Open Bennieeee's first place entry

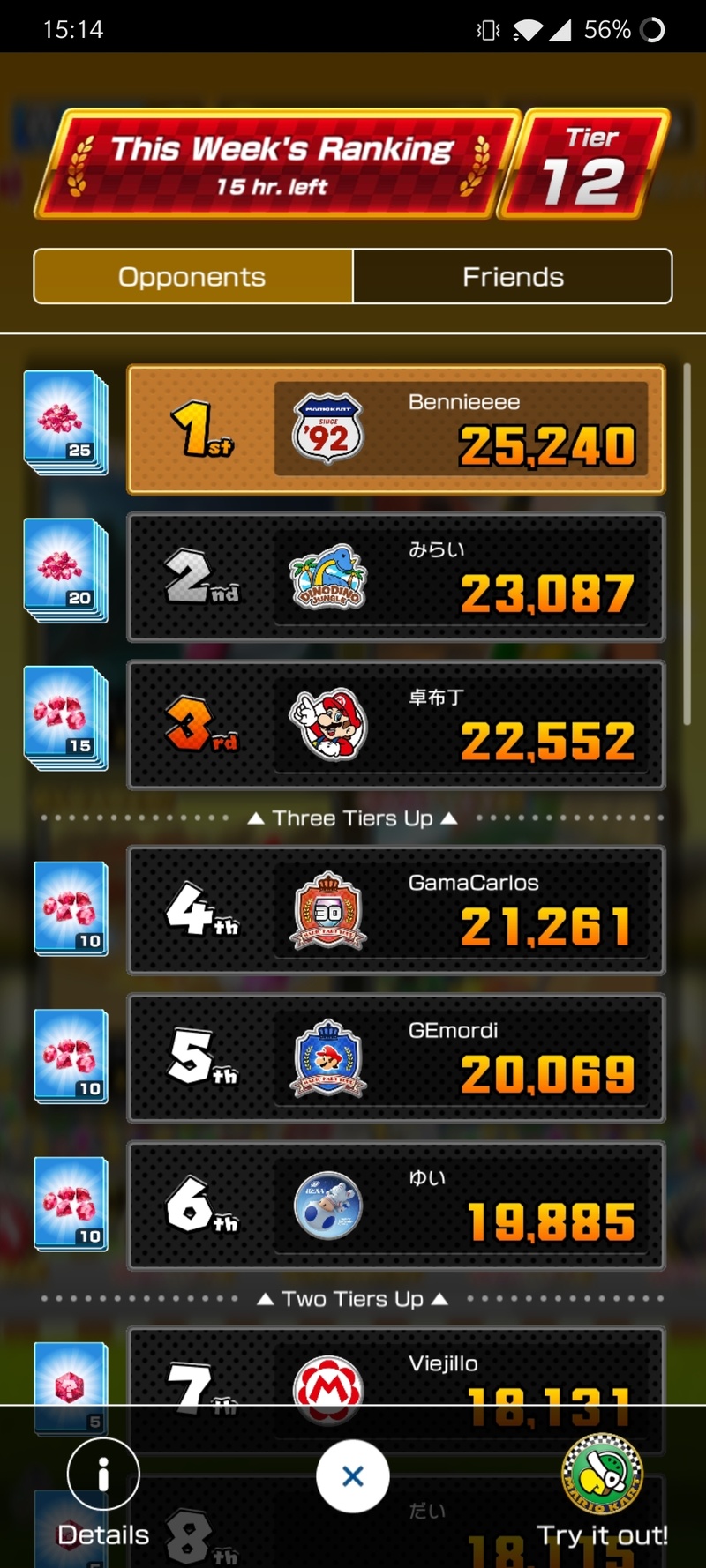(x=395, y=429)
